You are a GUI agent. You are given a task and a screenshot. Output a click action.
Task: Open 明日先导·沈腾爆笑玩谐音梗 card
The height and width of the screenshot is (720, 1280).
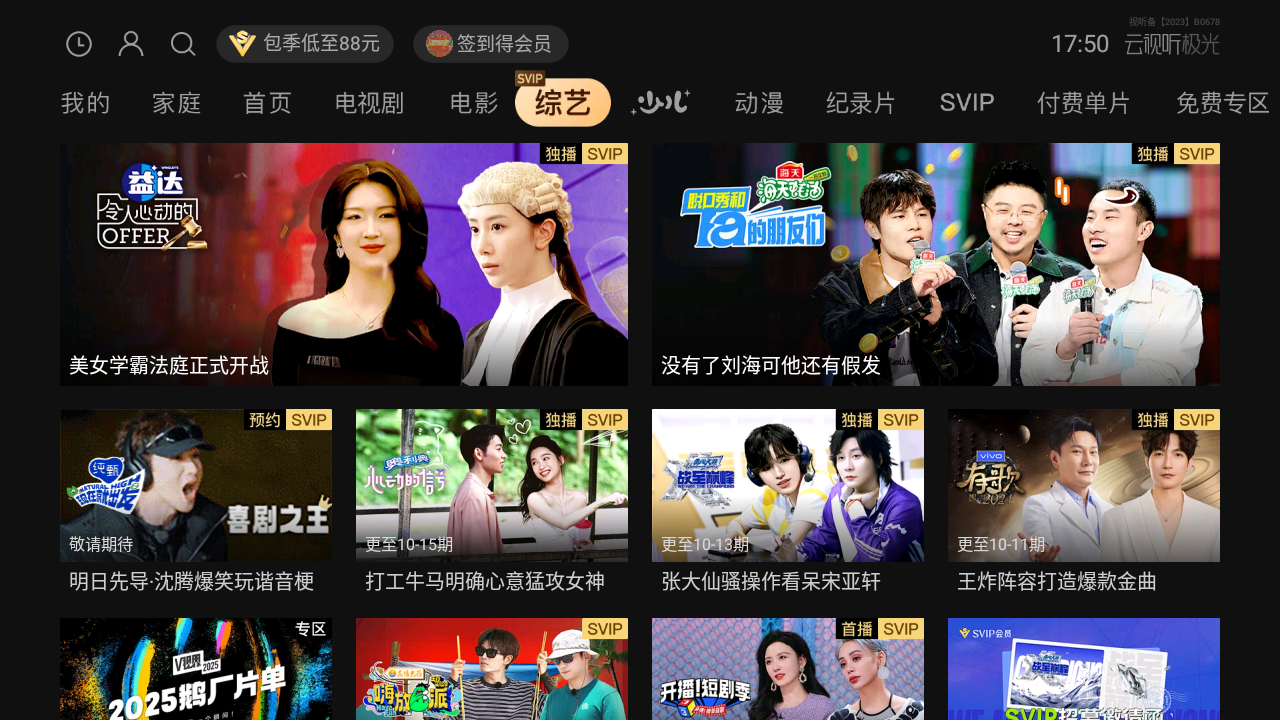[196, 486]
